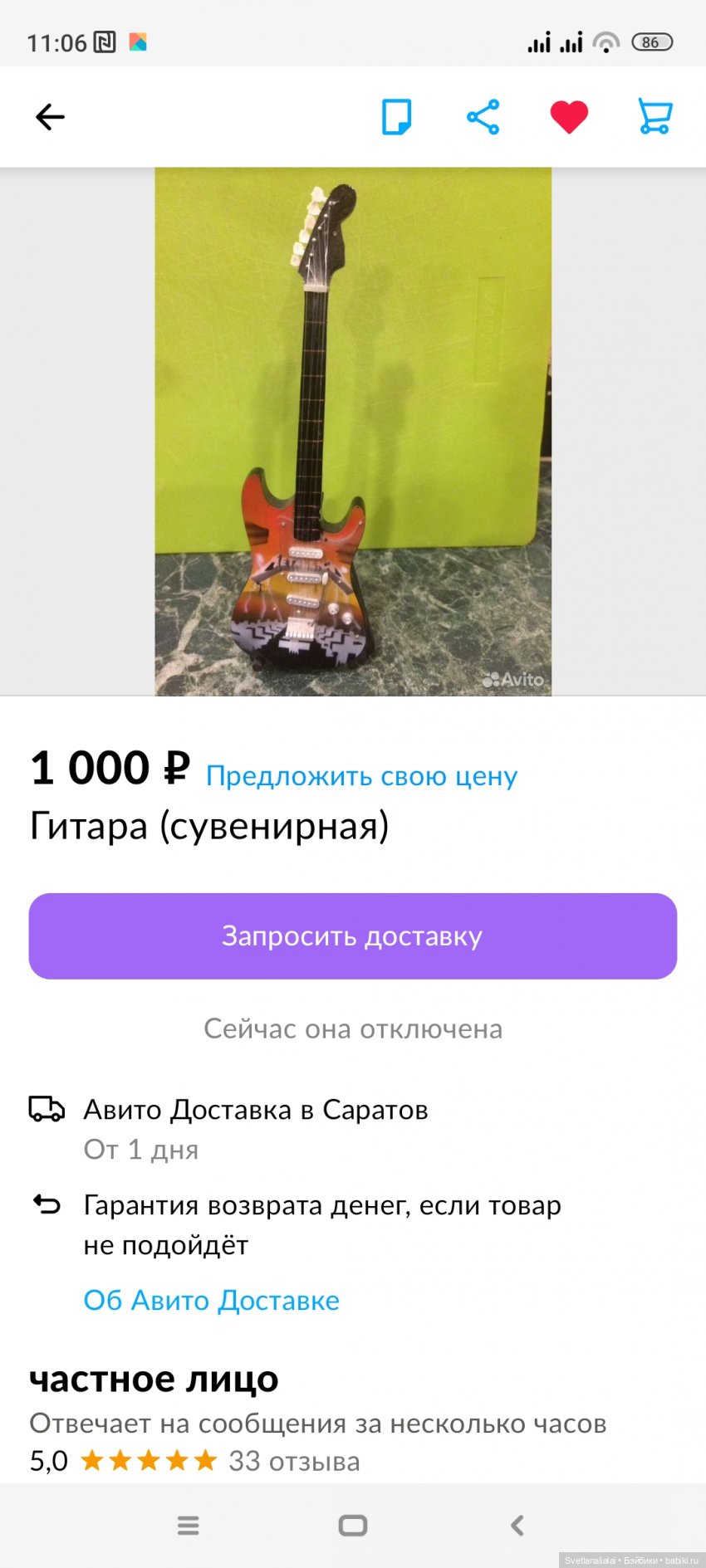Screen dimensions: 706x1568
Task: Tap "Предложить свою цену" link
Action: click(361, 776)
